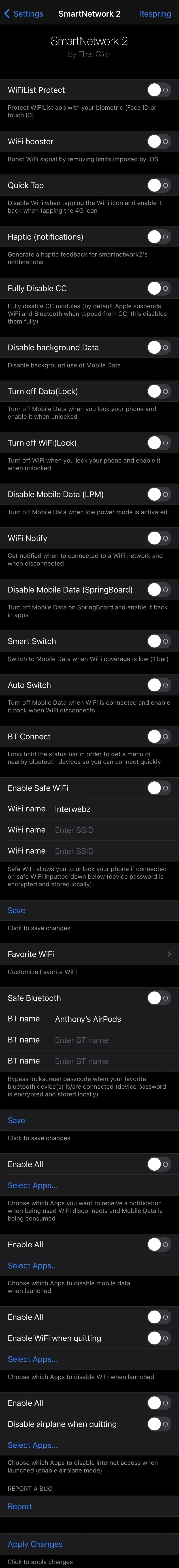Toggle Disable background Data
Image resolution: width=179 pixels, height=1568 pixels.
pyautogui.click(x=159, y=348)
